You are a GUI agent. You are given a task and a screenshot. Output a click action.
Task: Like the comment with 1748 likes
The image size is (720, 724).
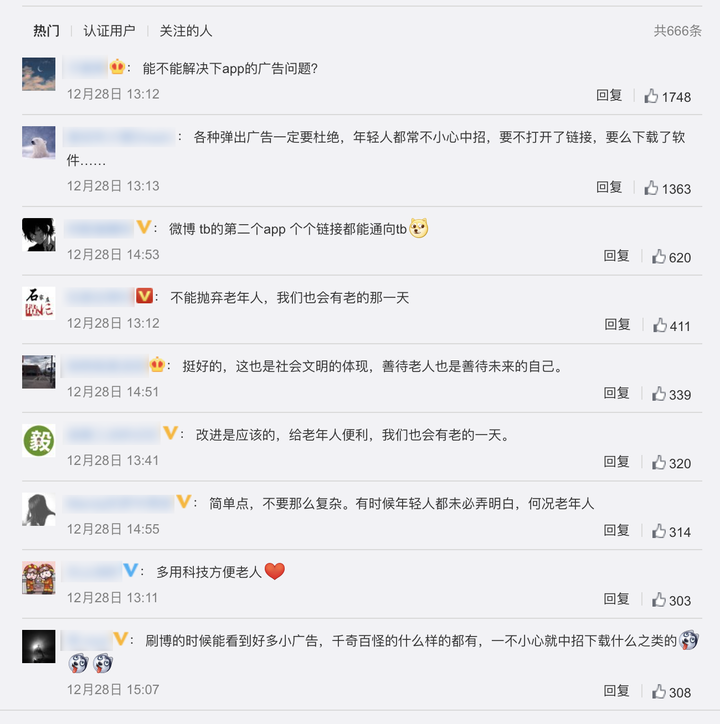tap(667, 97)
